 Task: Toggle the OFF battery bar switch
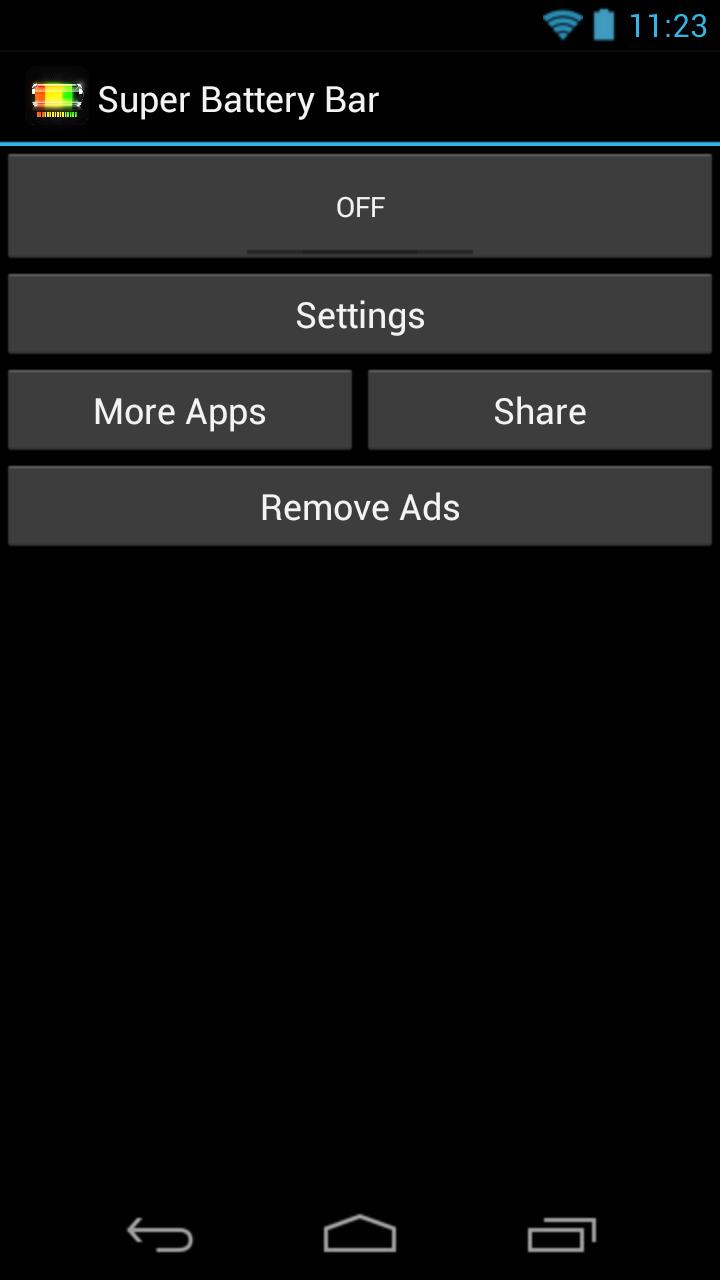point(360,207)
